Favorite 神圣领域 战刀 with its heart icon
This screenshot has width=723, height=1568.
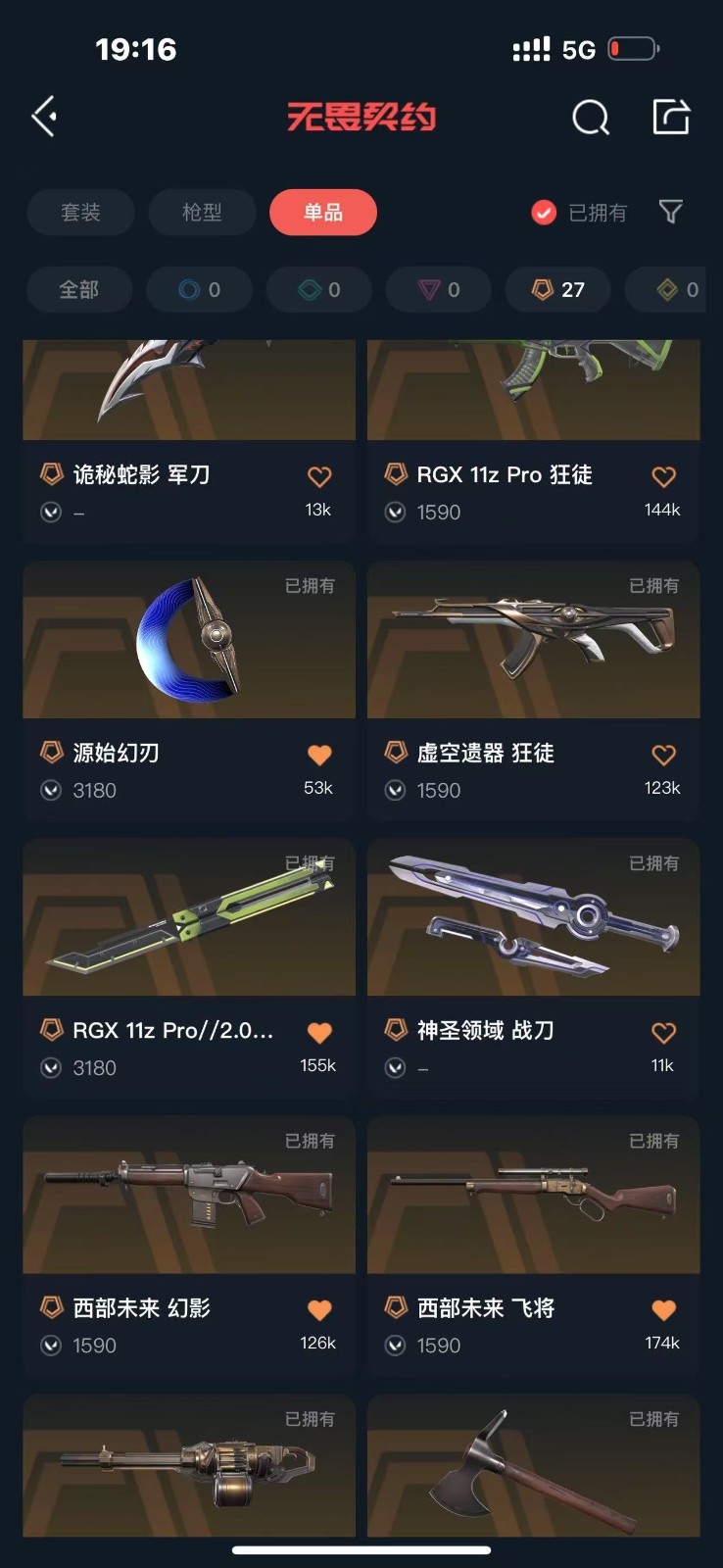pyautogui.click(x=664, y=1033)
